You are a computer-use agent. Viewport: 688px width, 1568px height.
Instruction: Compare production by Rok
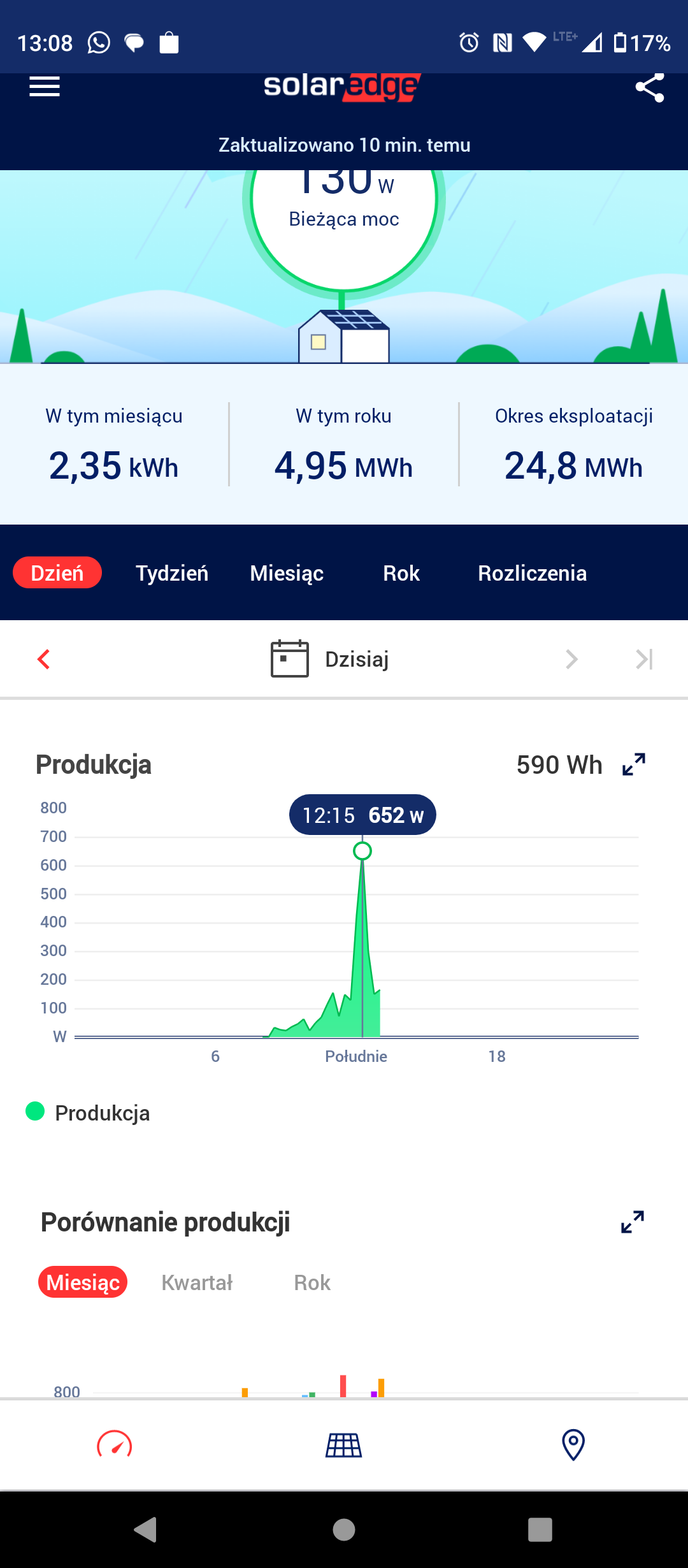[312, 1282]
